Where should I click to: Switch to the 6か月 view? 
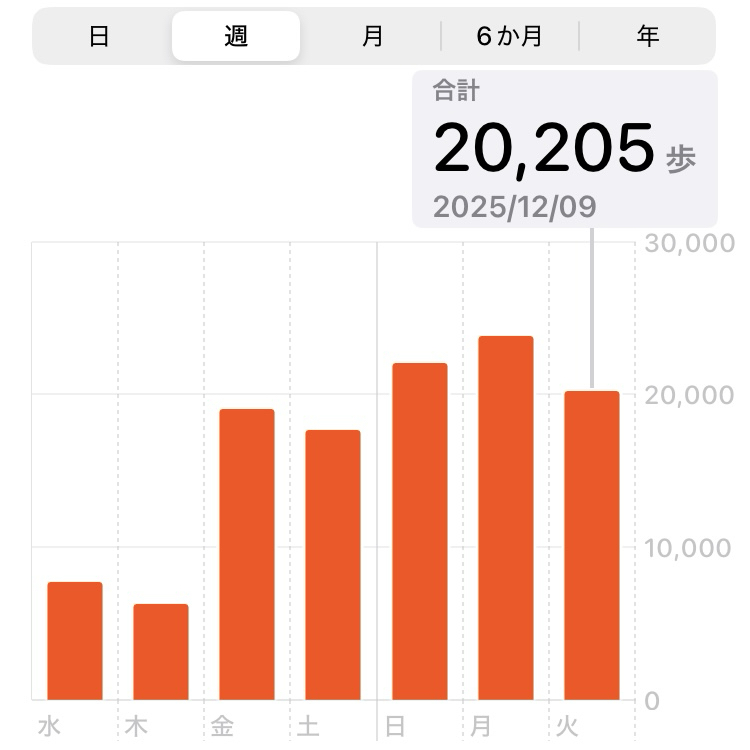509,37
